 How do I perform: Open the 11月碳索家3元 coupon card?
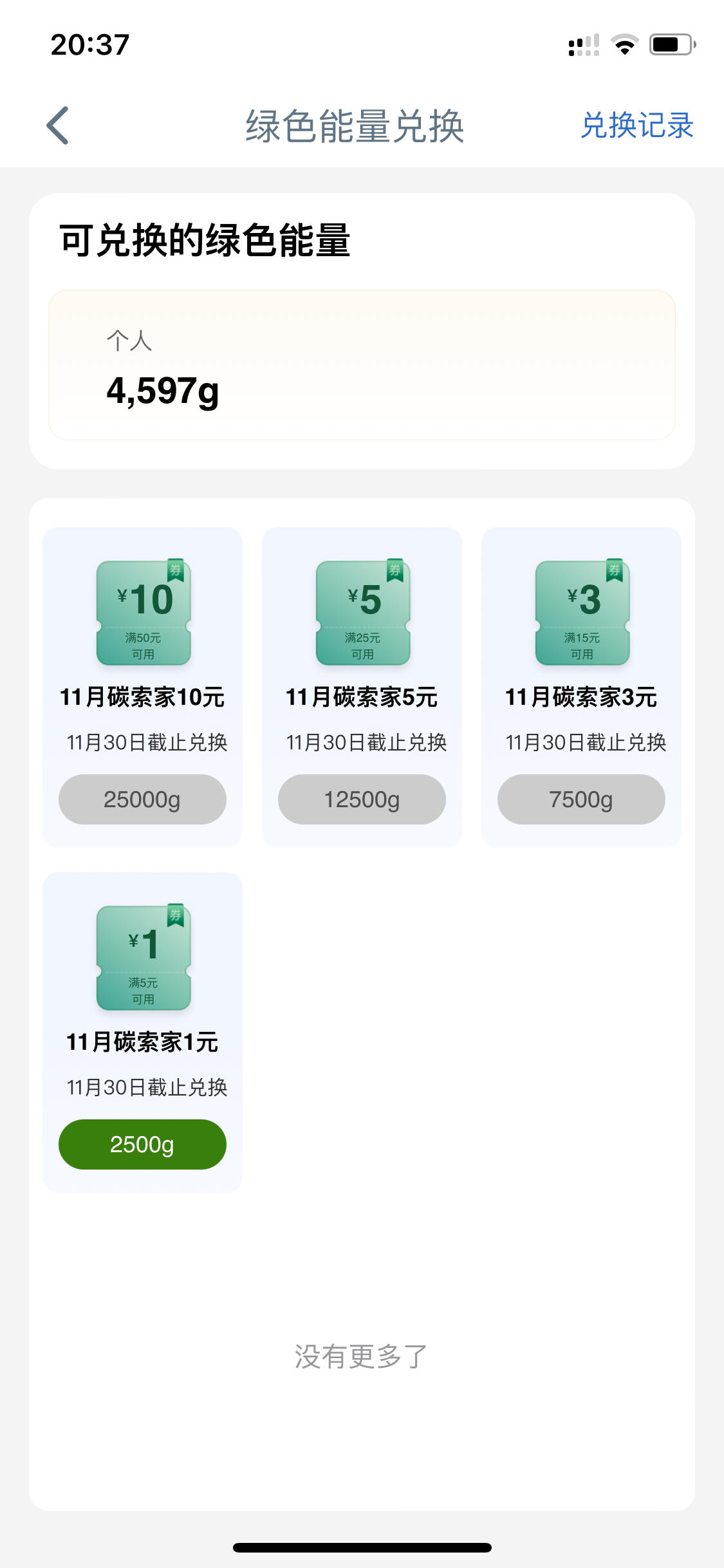581,687
